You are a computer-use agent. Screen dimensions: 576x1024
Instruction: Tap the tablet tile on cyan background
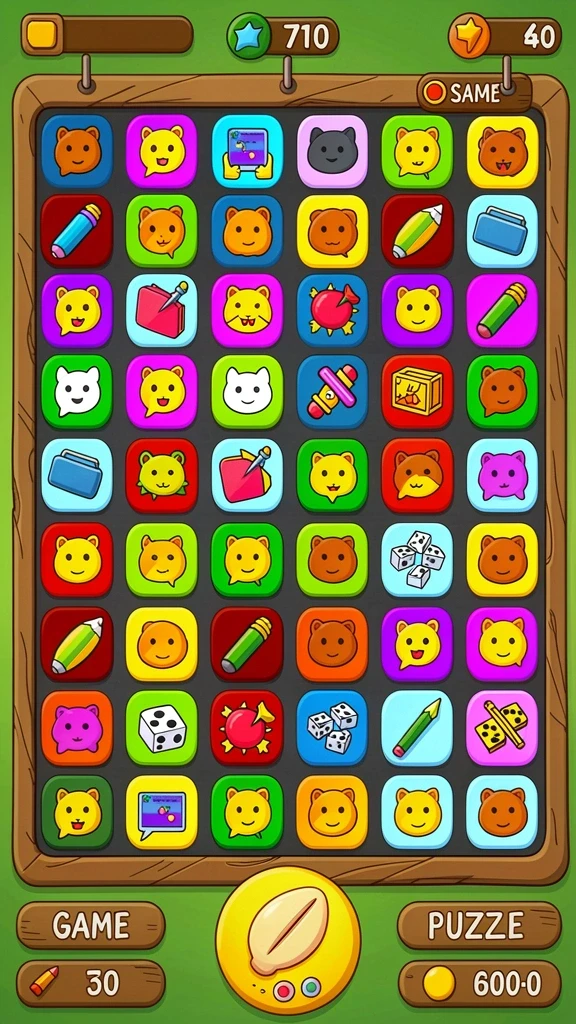point(247,152)
